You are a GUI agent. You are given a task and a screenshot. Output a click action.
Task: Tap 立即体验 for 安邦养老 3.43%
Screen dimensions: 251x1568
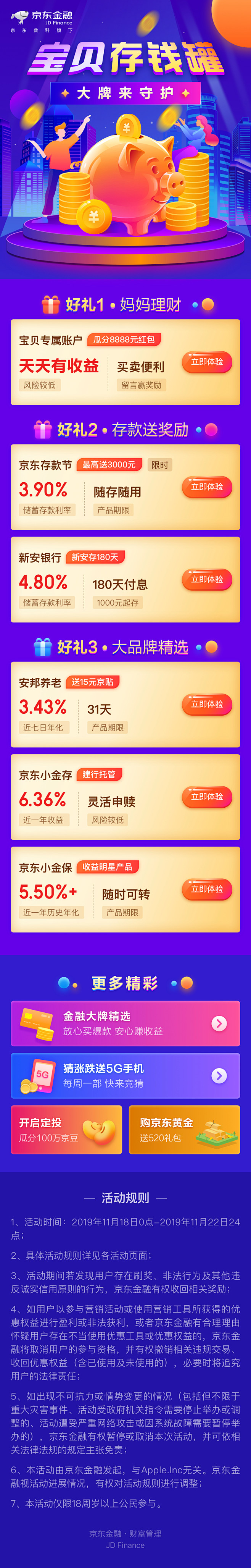click(207, 704)
